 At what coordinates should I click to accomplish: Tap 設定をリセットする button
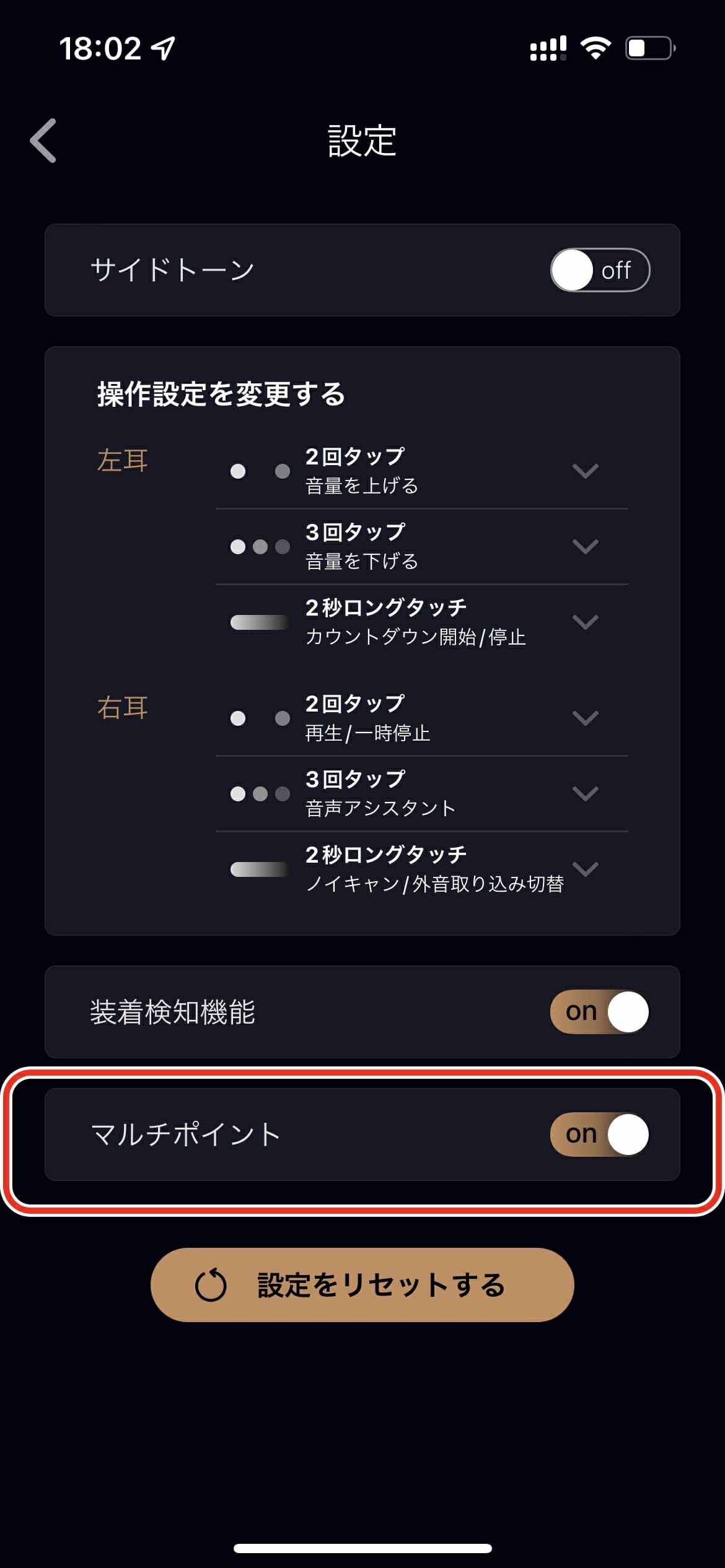click(362, 1285)
